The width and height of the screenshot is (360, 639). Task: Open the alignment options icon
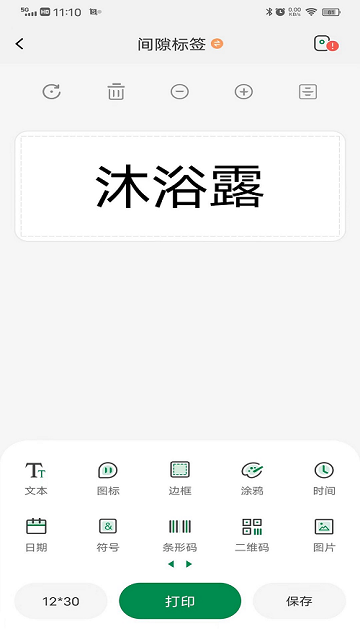point(308,91)
